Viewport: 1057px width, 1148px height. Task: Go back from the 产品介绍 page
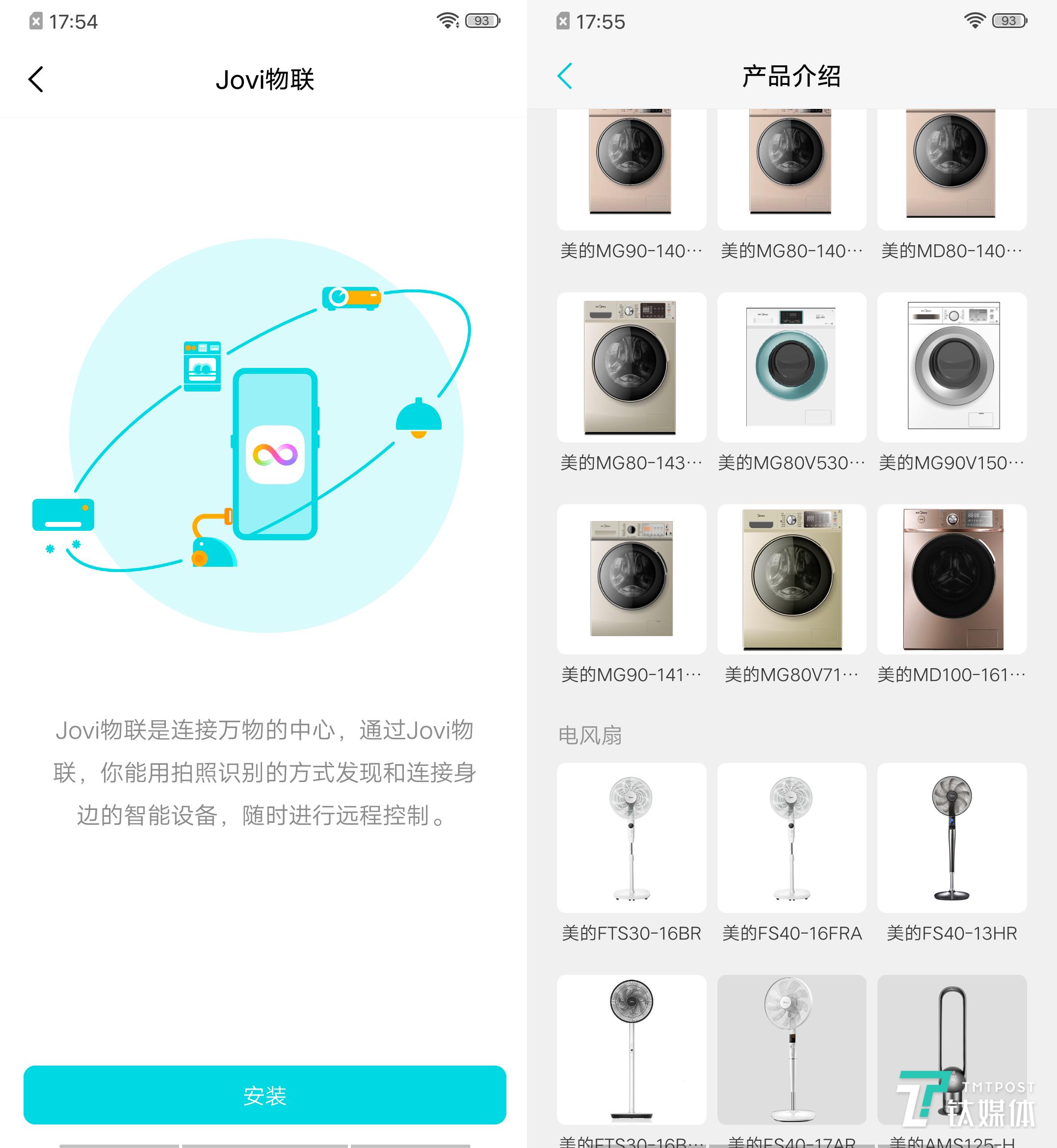(x=564, y=76)
